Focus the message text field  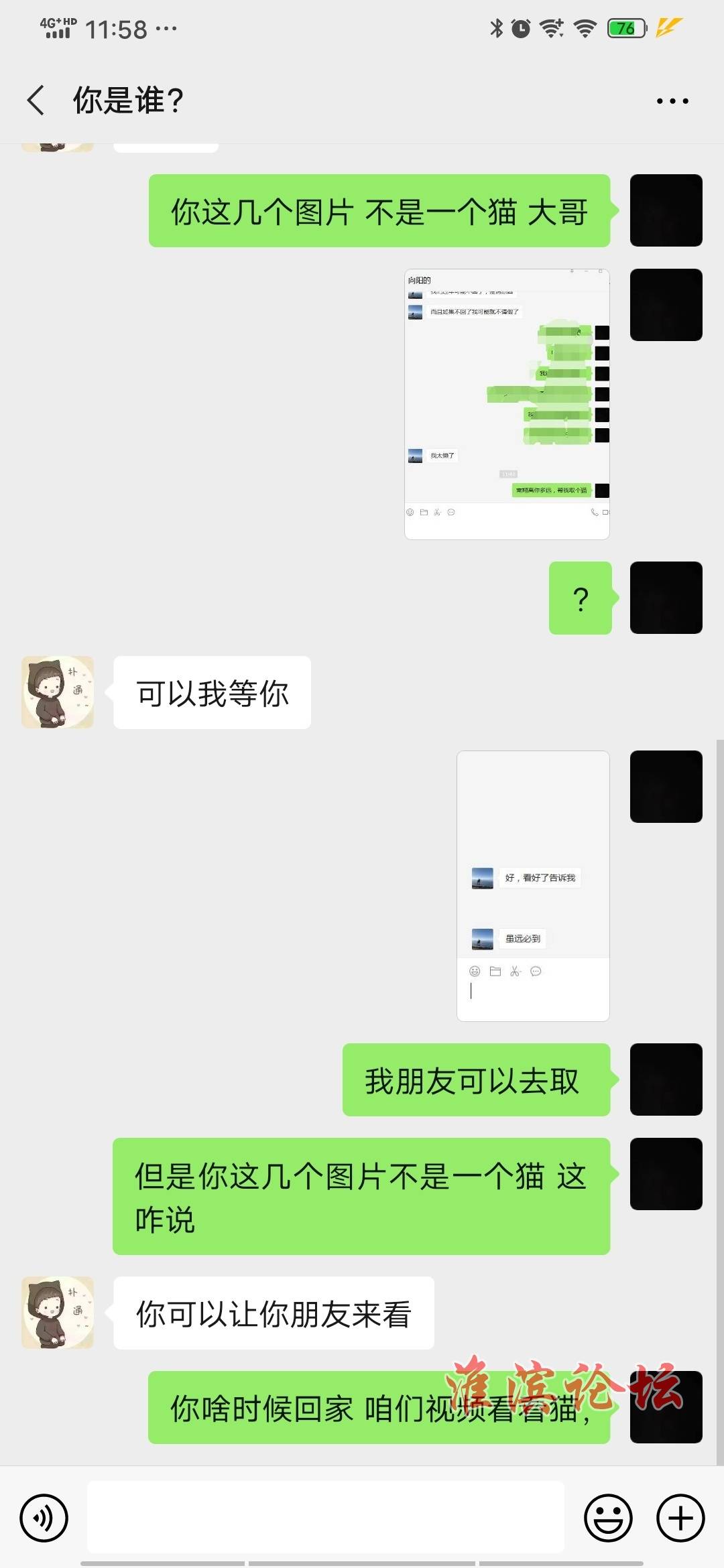[325, 1517]
